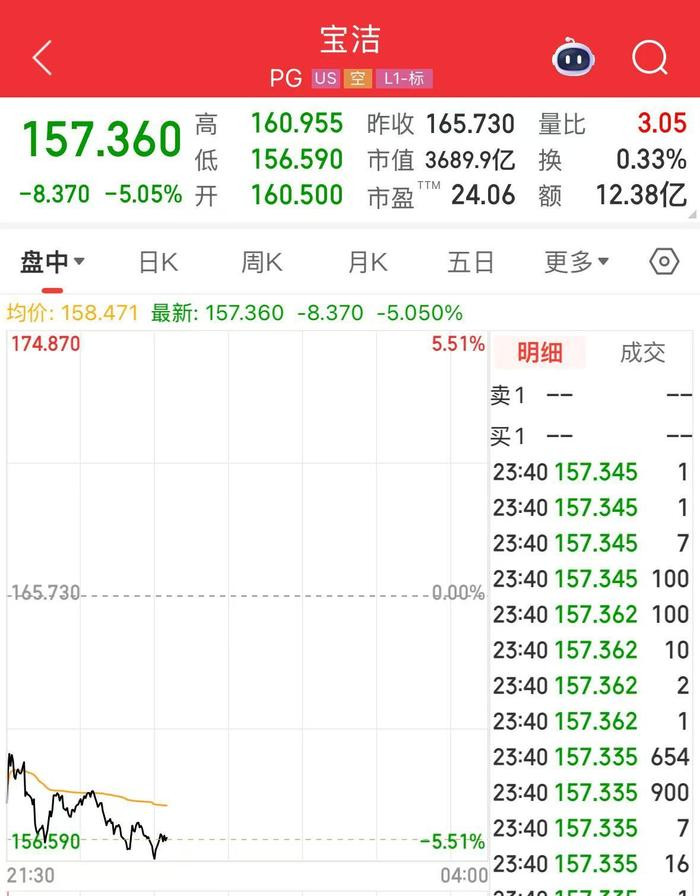Screen dimensions: 700x896
Task: View the 五日 five-day chart
Action: click(x=471, y=262)
